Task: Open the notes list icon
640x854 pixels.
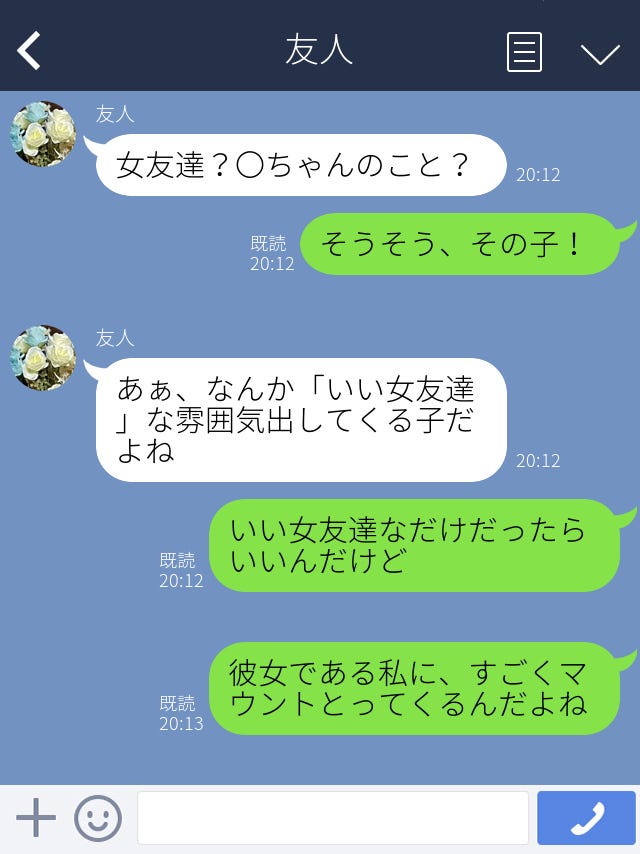Action: (524, 52)
